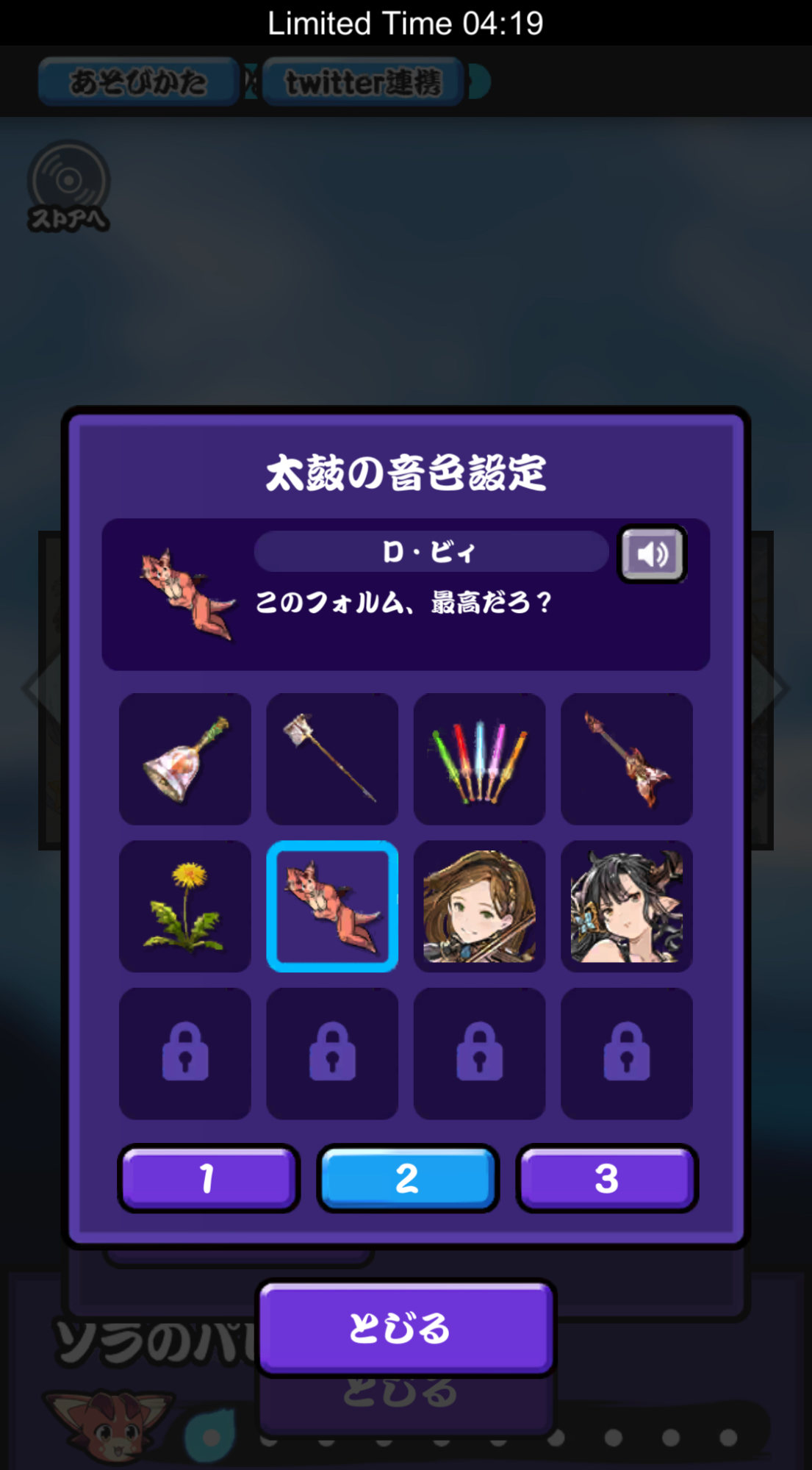This screenshot has height=1470, width=812.
Task: Select the bell drum sound
Action: tap(185, 759)
